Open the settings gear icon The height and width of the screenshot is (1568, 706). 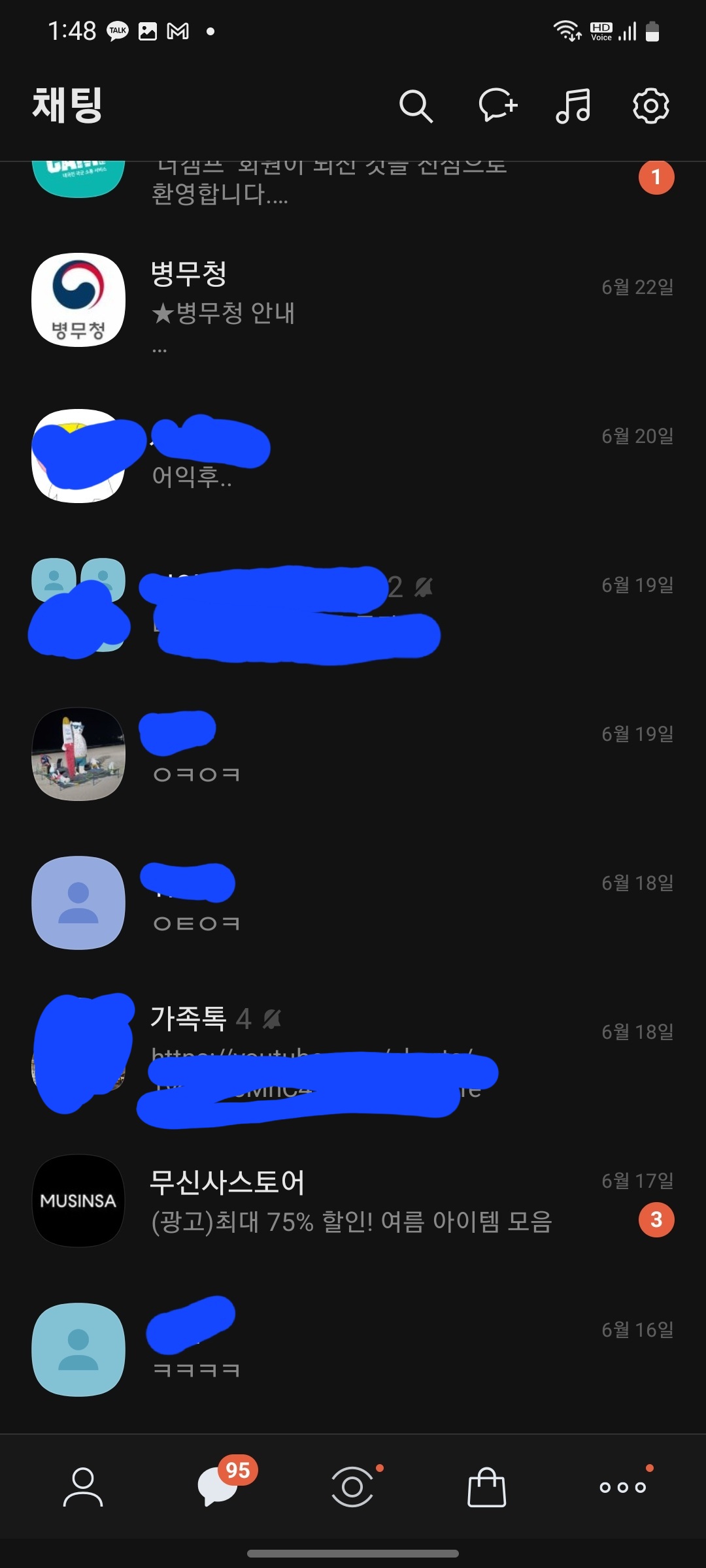[651, 106]
